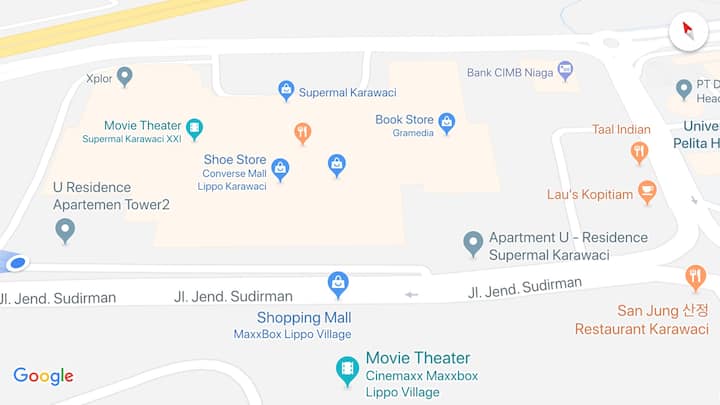This screenshot has height=405, width=720.
Task: Tap the unlabeled orange restaurant pin in mall
Action: tap(302, 132)
